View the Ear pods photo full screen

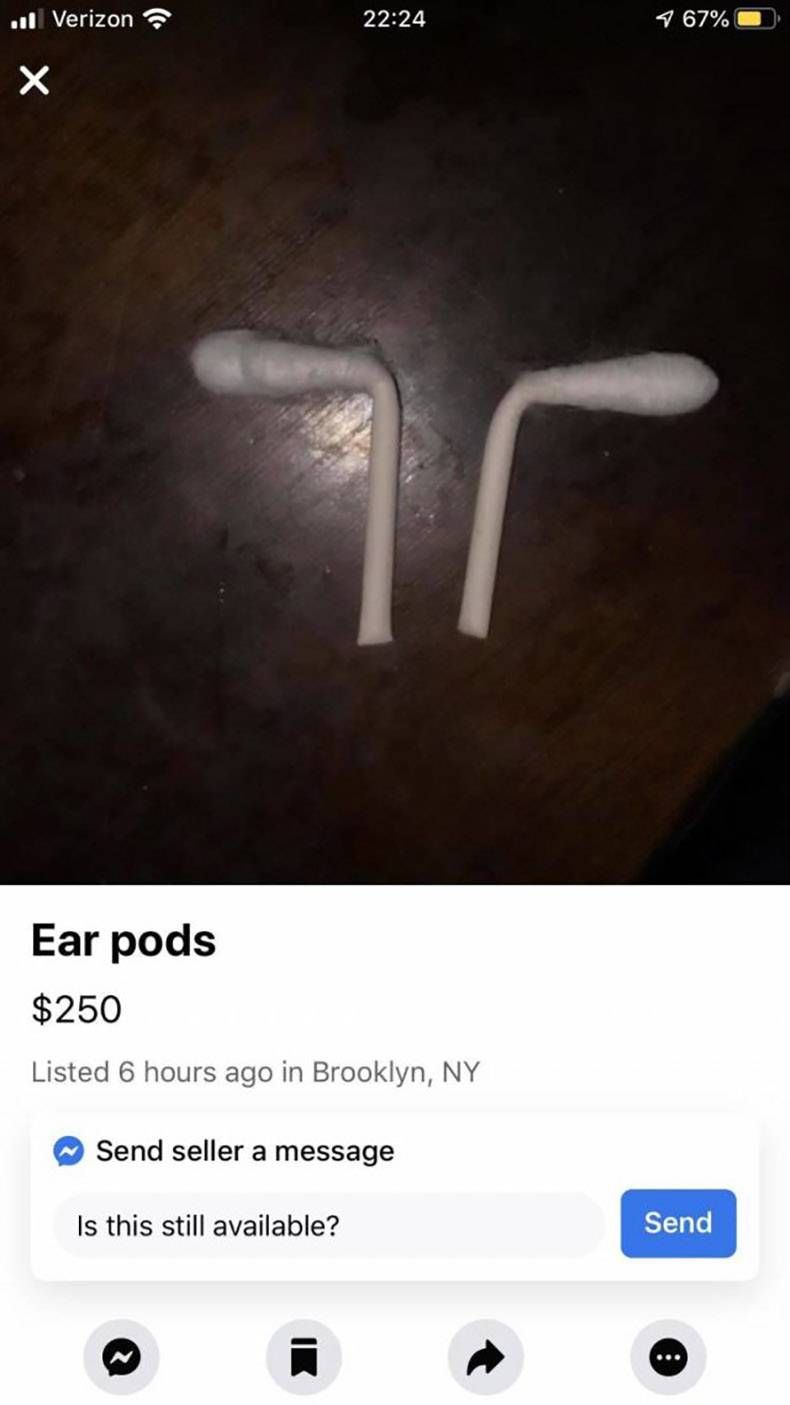point(395,480)
